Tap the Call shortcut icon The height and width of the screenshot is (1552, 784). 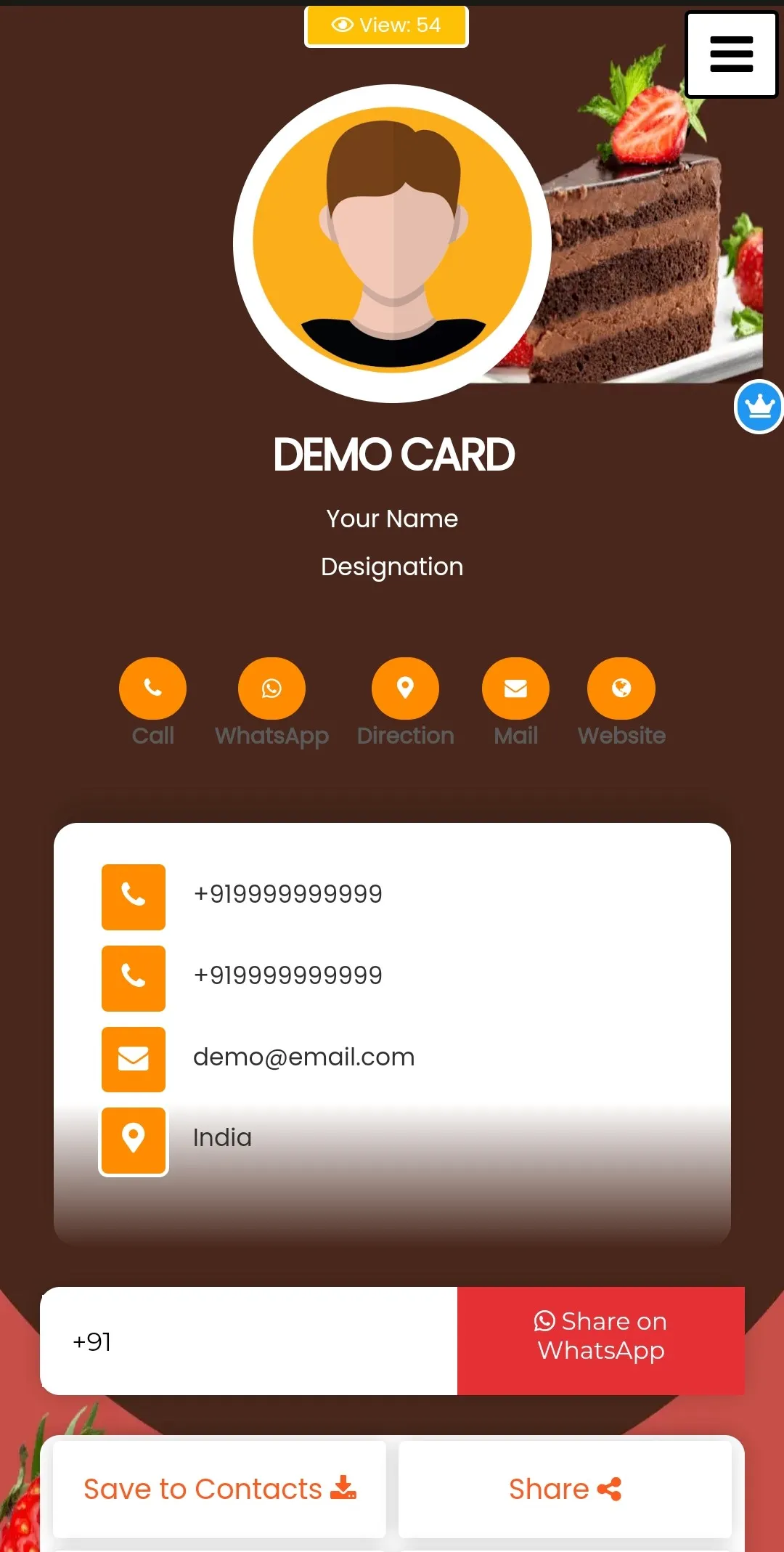(152, 688)
